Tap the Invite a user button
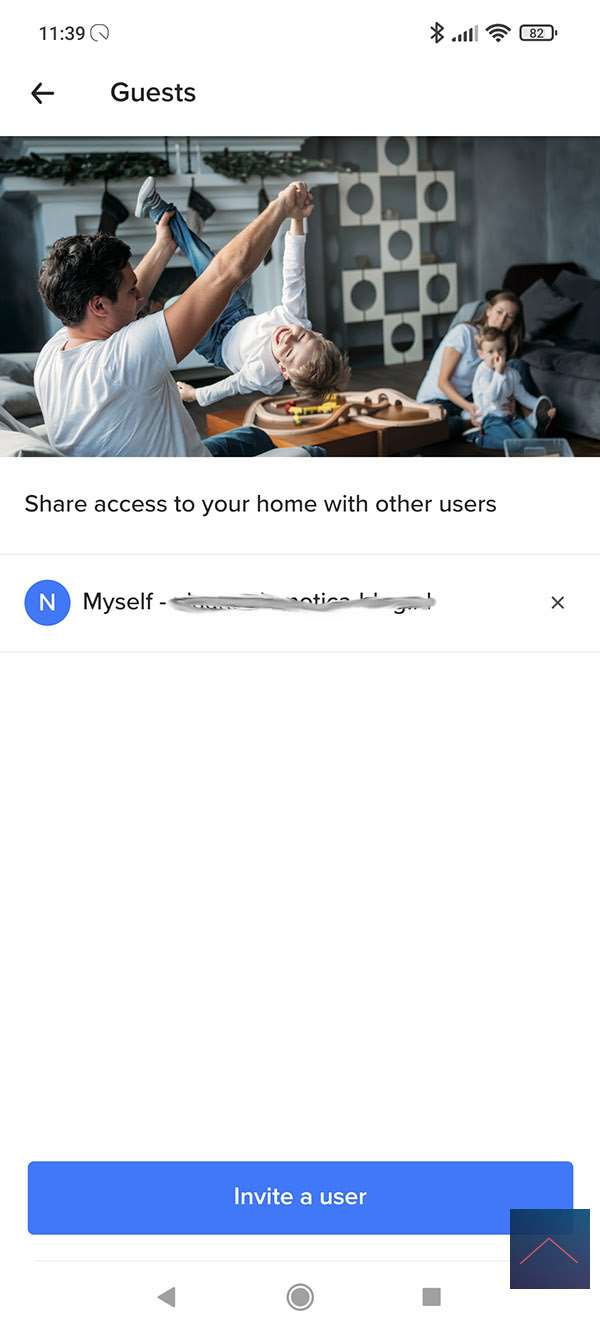The image size is (600, 1333). pyautogui.click(x=300, y=1197)
